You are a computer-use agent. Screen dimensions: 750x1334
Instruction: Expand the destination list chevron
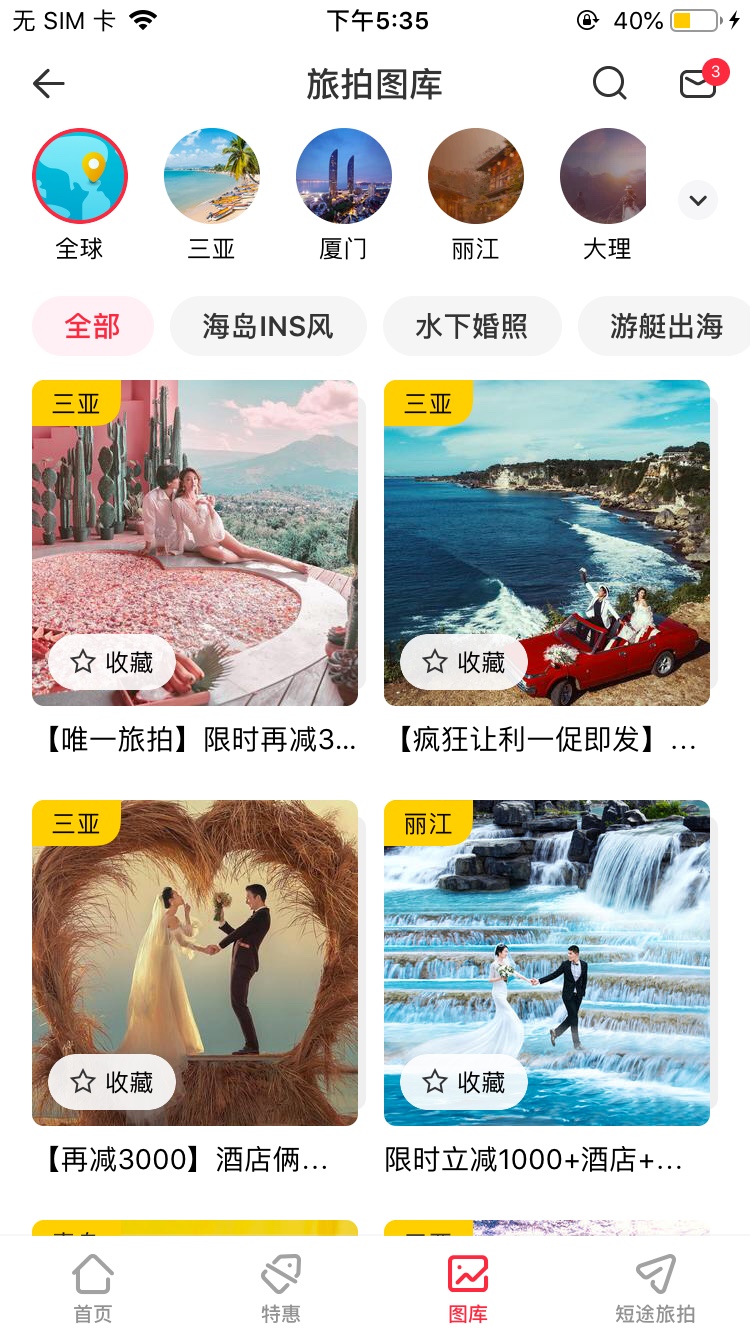click(x=698, y=200)
